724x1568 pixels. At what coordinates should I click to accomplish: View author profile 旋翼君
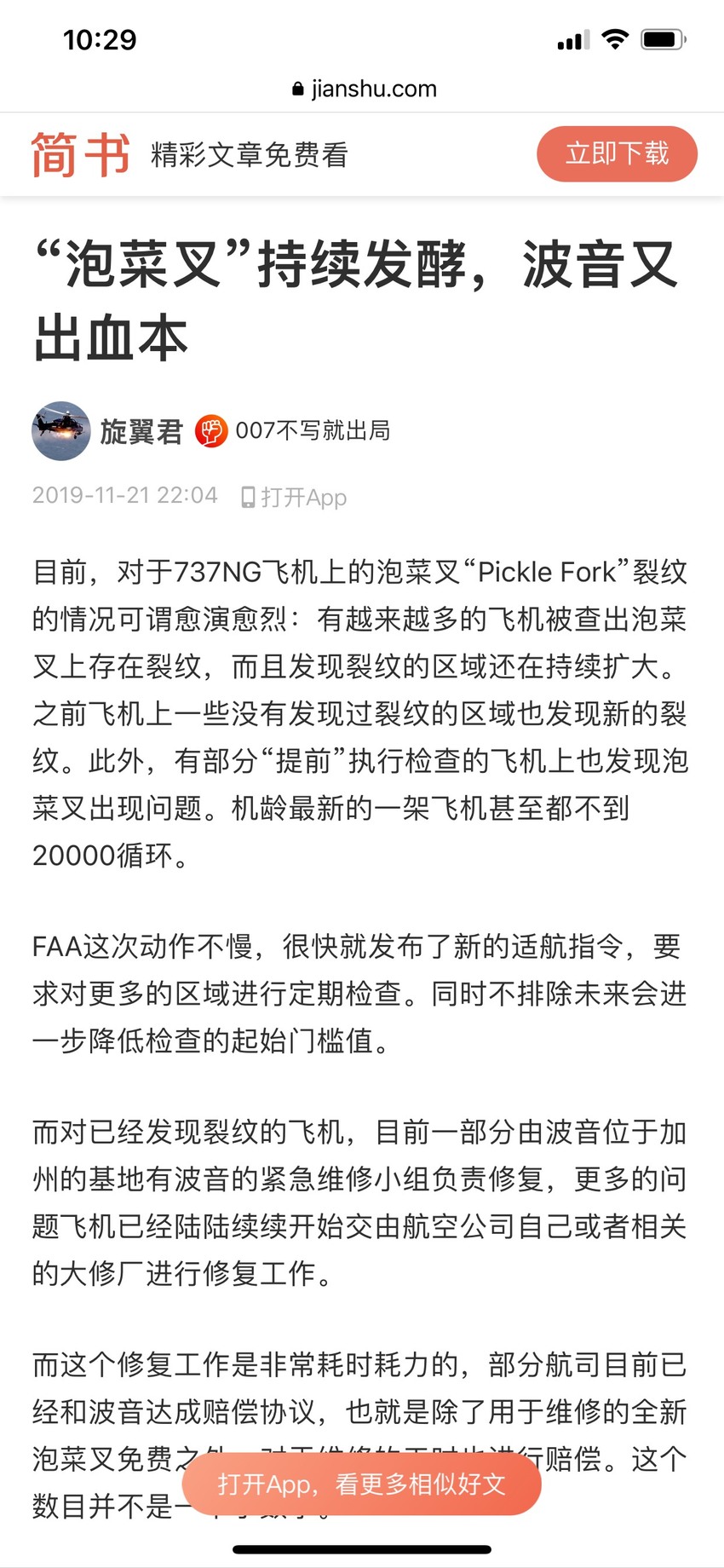[x=141, y=431]
